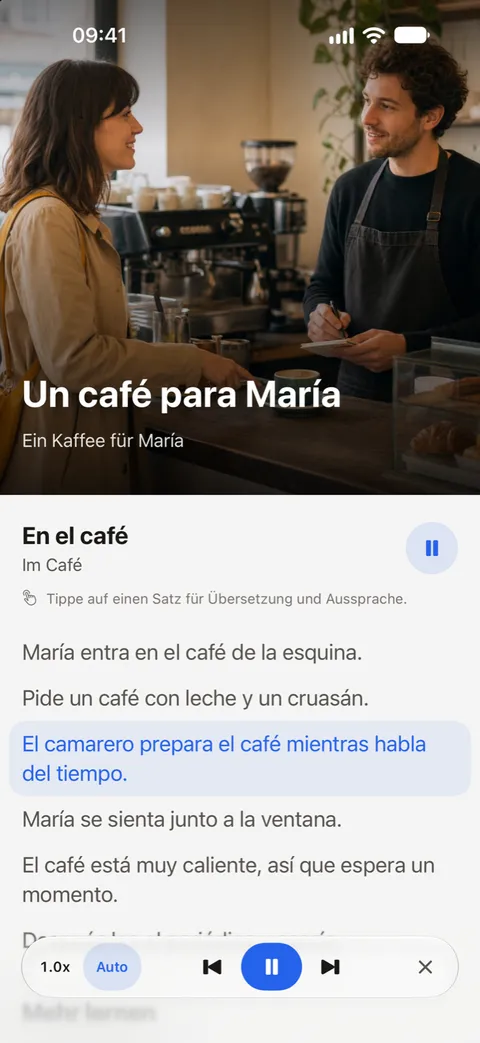Select sentence "María se sienta junto a la ventana"
480x1043 pixels.
181,820
